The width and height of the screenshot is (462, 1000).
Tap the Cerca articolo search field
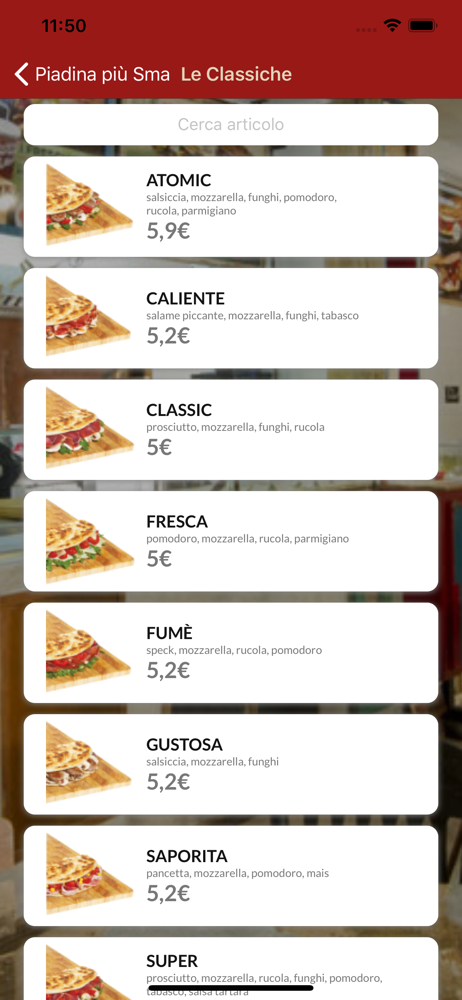point(231,124)
